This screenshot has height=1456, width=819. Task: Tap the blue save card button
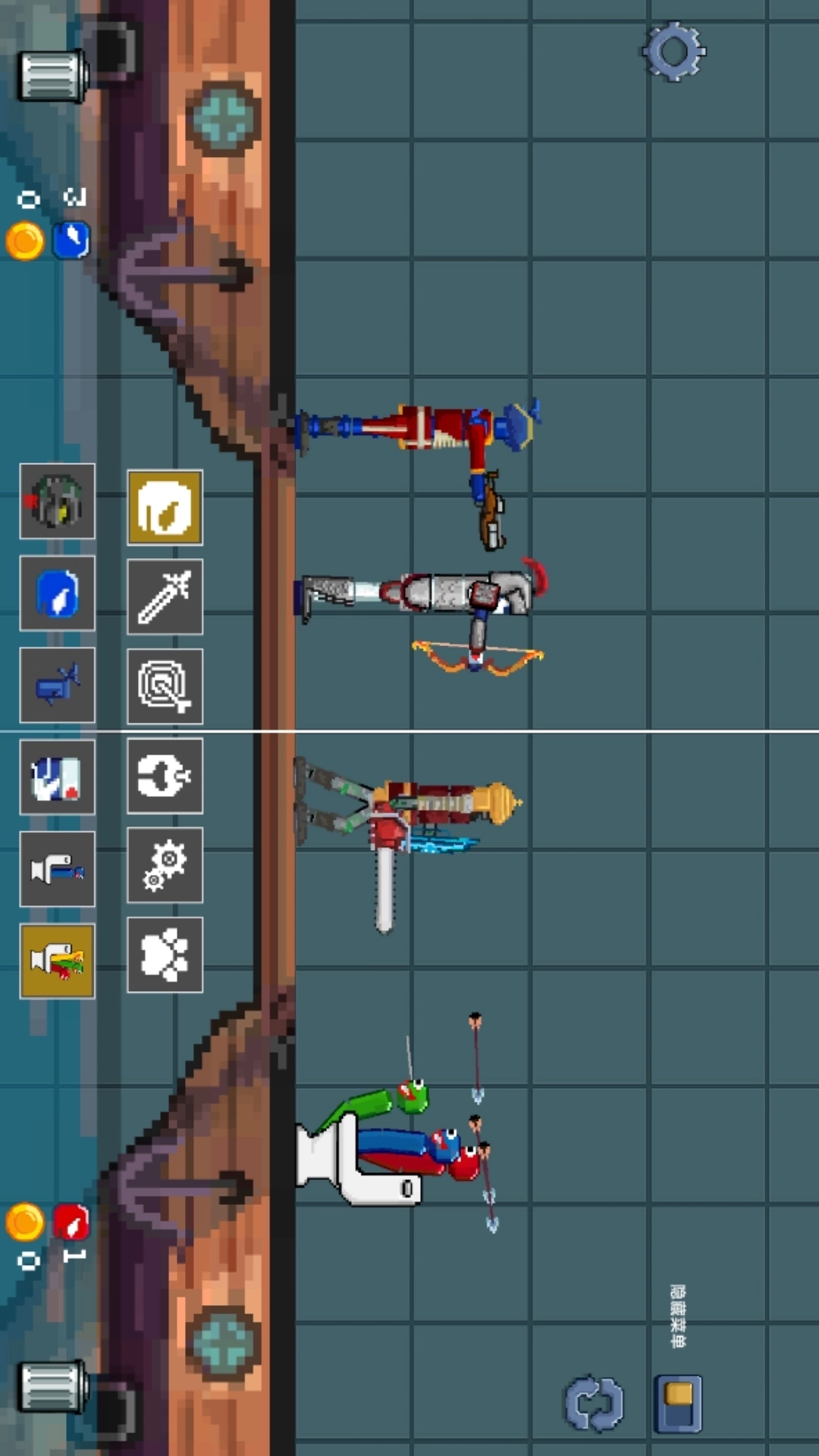click(678, 1403)
